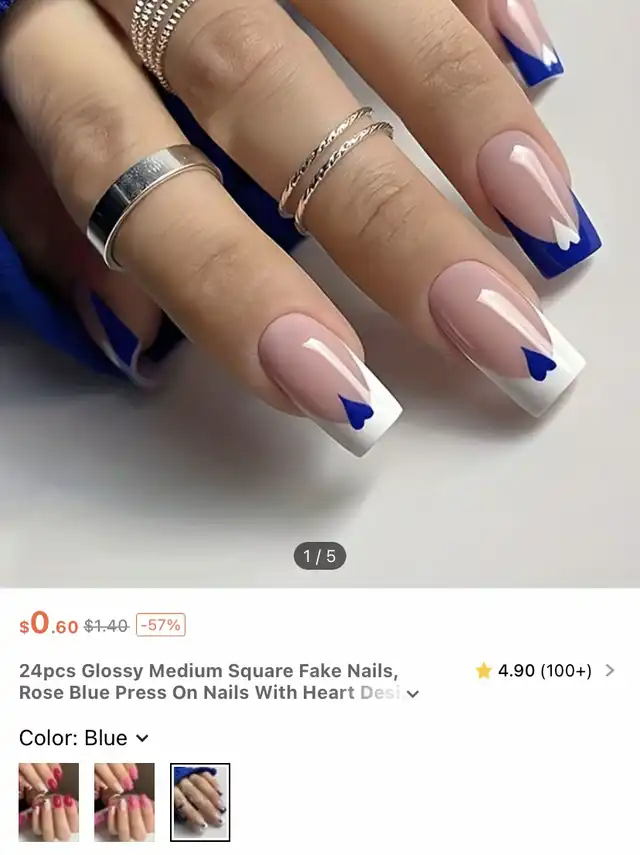This screenshot has width=640, height=855.
Task: Select the second pink nails color swatch
Action: 124,802
